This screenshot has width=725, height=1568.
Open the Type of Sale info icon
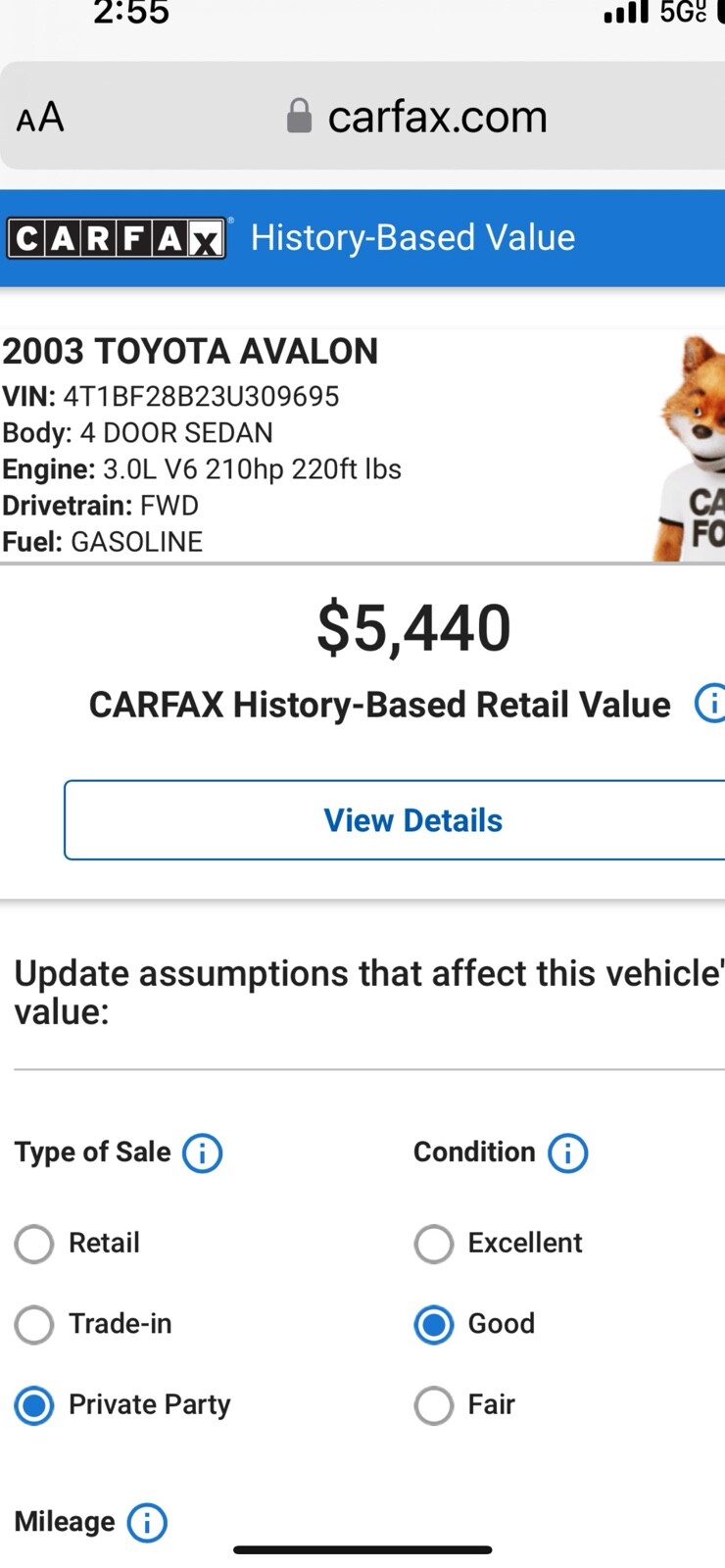coord(203,1152)
